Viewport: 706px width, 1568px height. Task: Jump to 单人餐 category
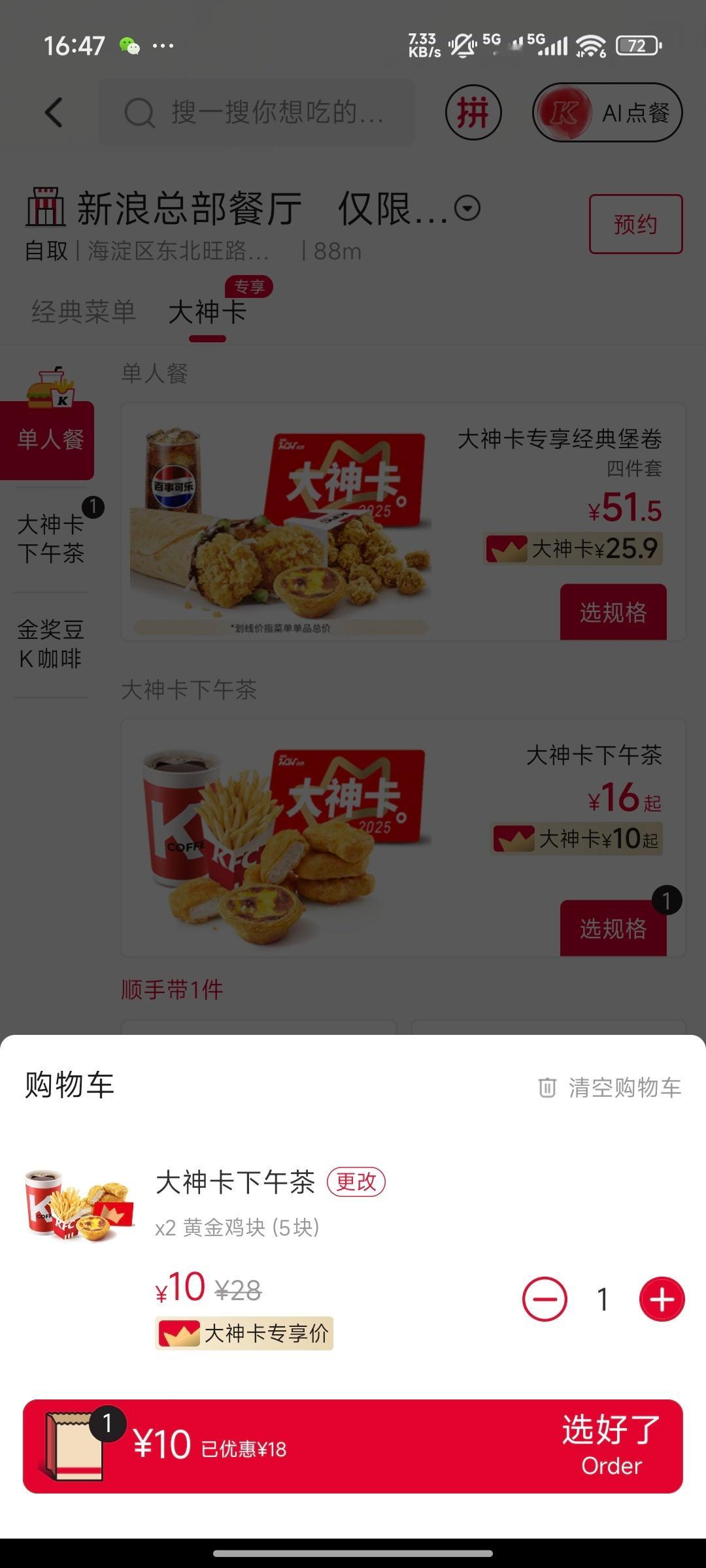pos(50,439)
